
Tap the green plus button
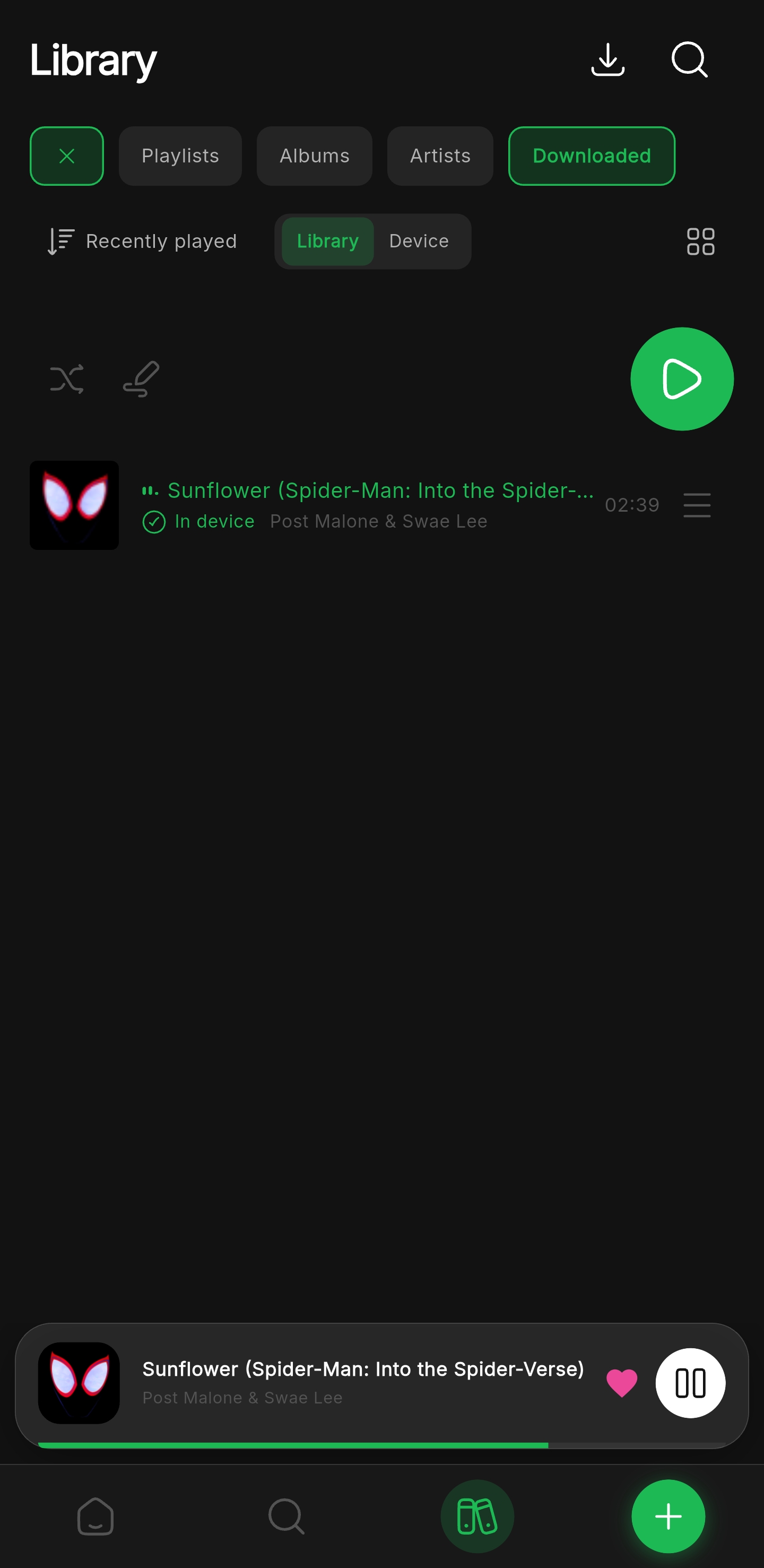coord(668,1515)
